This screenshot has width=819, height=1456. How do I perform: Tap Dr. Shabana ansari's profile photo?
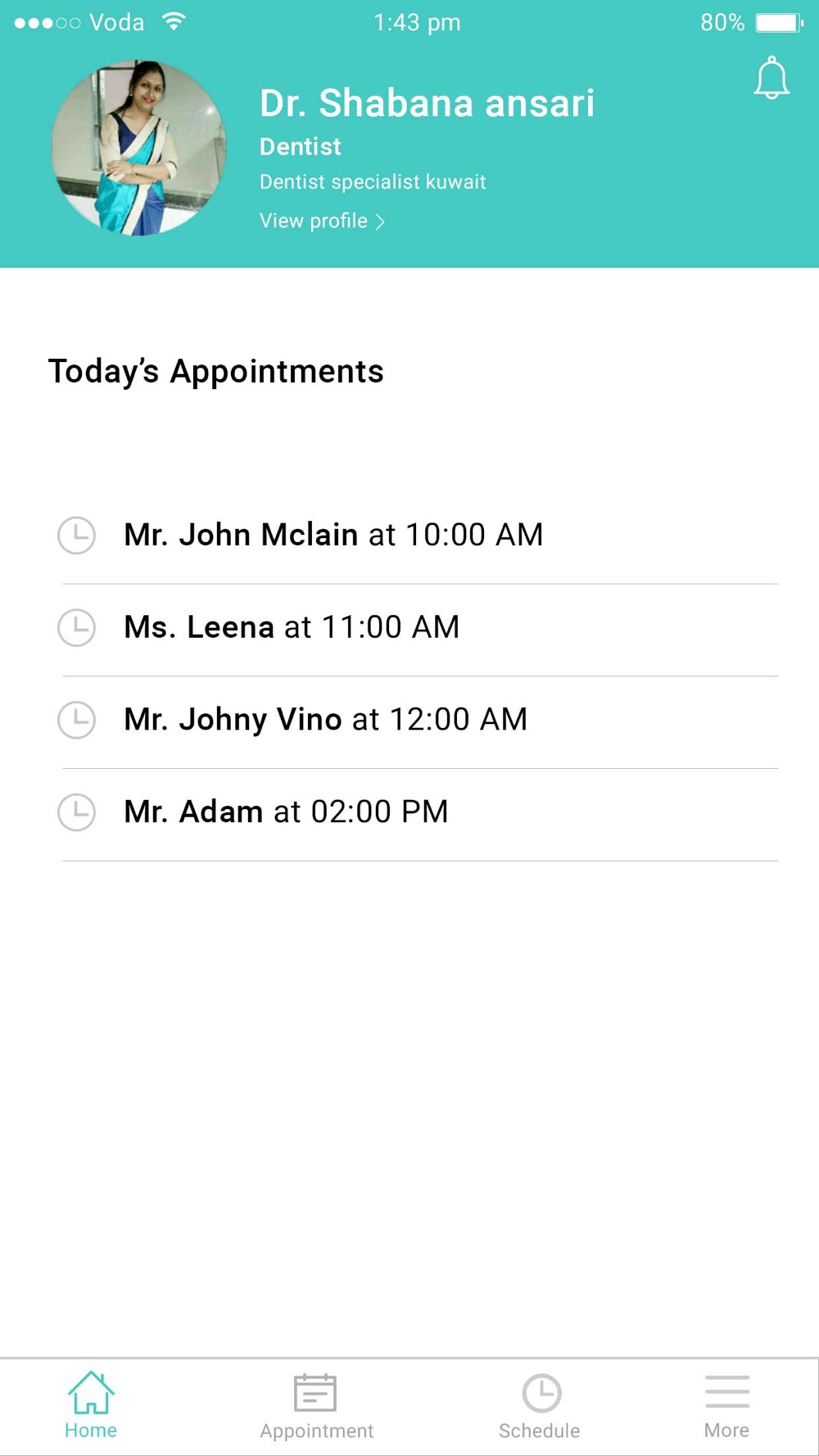(x=138, y=148)
